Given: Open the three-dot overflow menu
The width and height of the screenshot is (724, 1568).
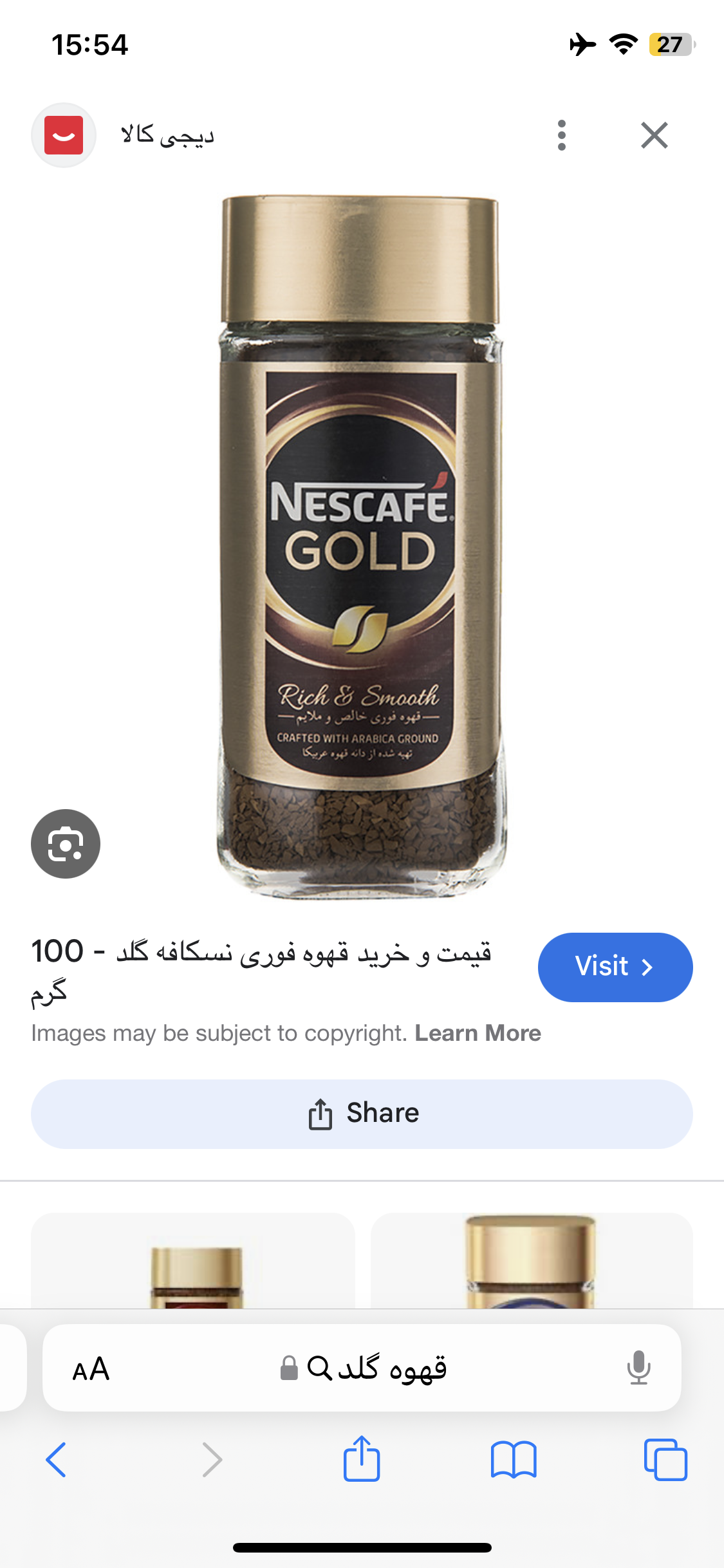Looking at the screenshot, I should click(x=562, y=135).
